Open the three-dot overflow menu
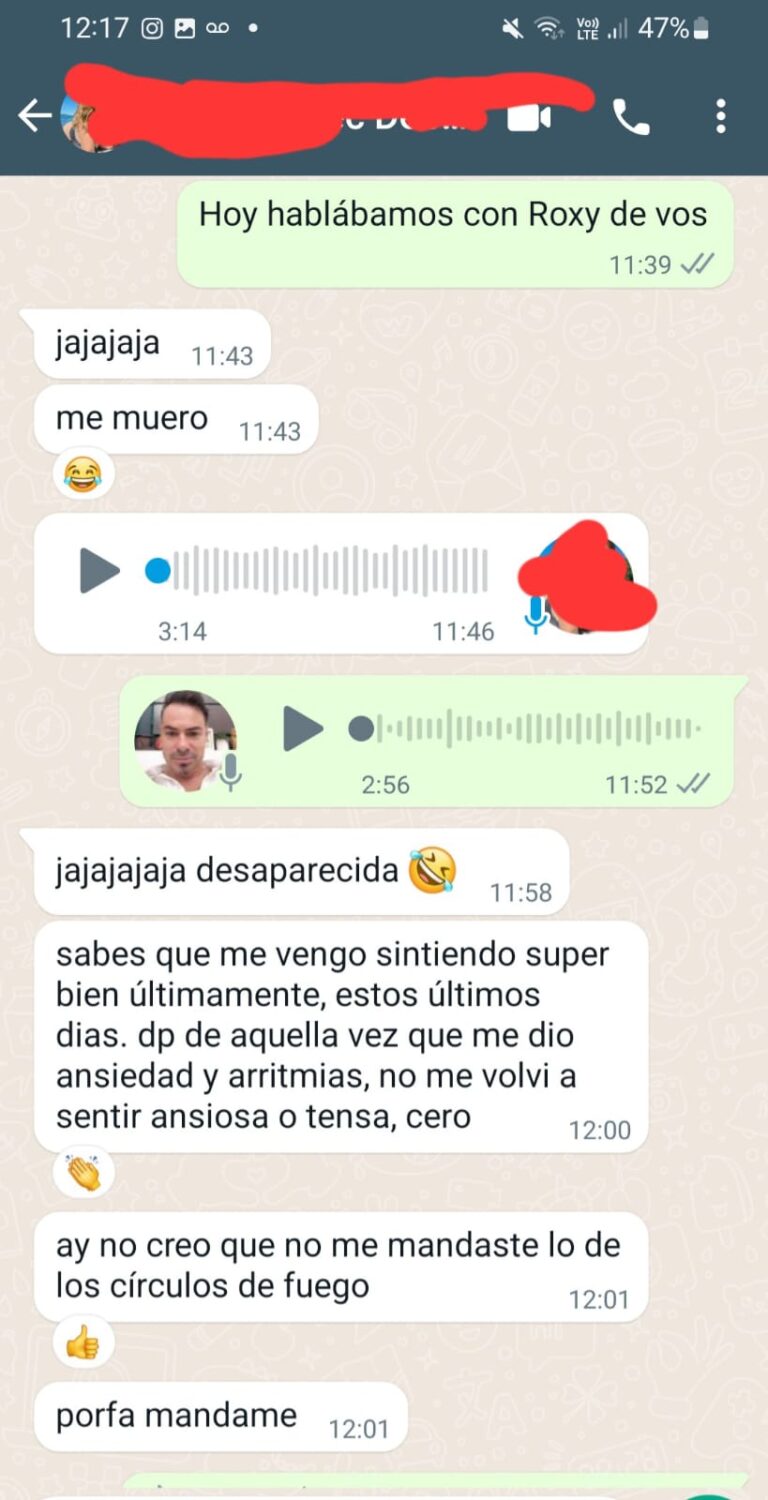This screenshot has width=768, height=1500. [721, 117]
